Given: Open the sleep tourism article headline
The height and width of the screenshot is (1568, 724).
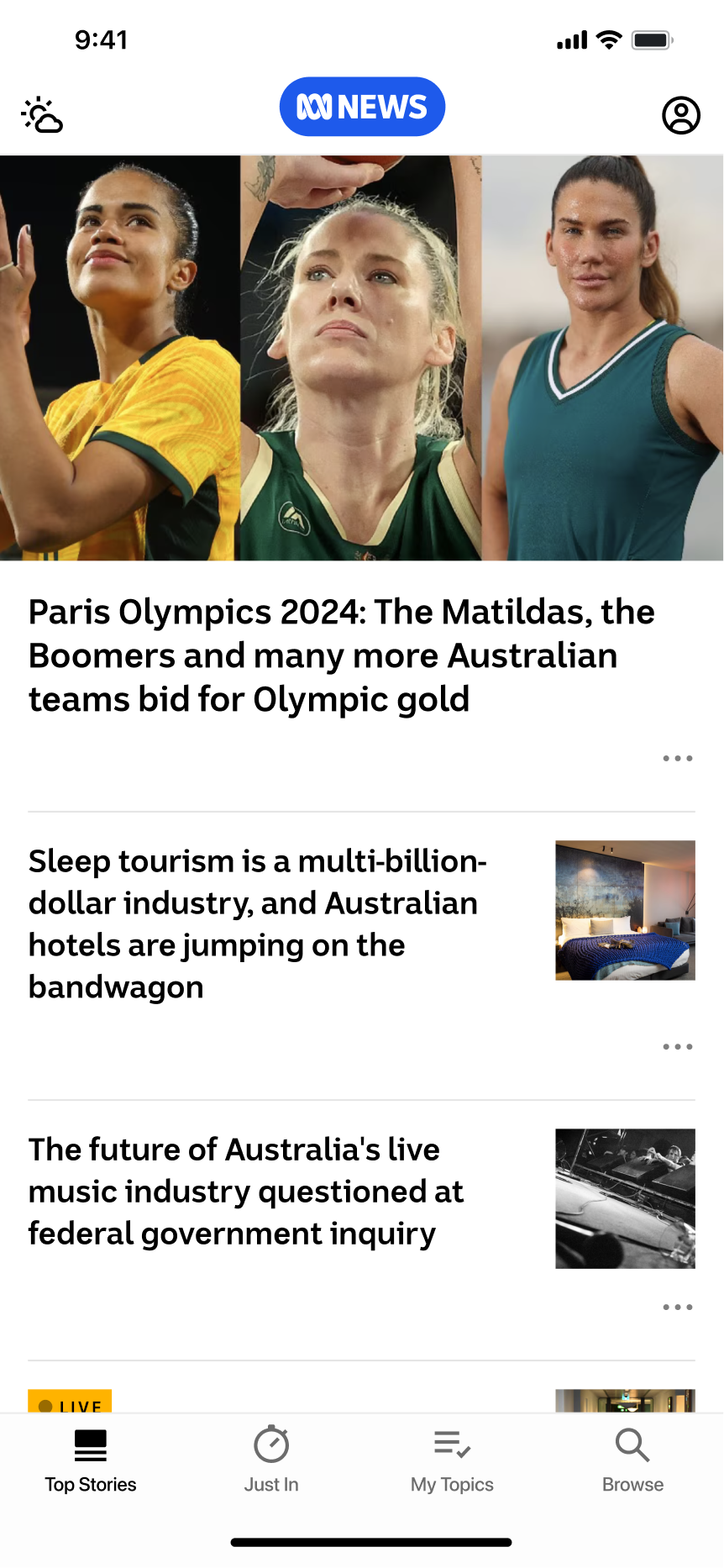Looking at the screenshot, I should tap(256, 923).
